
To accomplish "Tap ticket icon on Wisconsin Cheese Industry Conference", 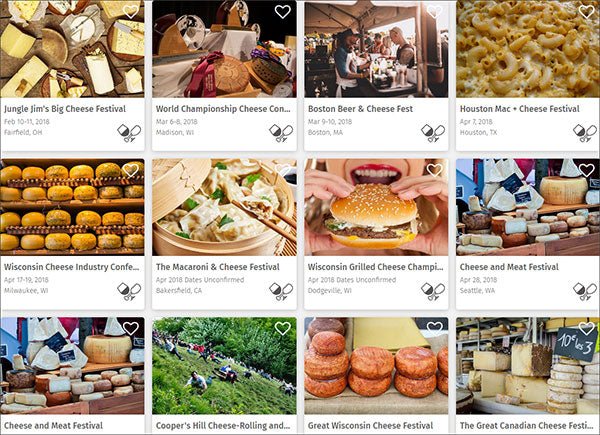I will pyautogui.click(x=129, y=291).
